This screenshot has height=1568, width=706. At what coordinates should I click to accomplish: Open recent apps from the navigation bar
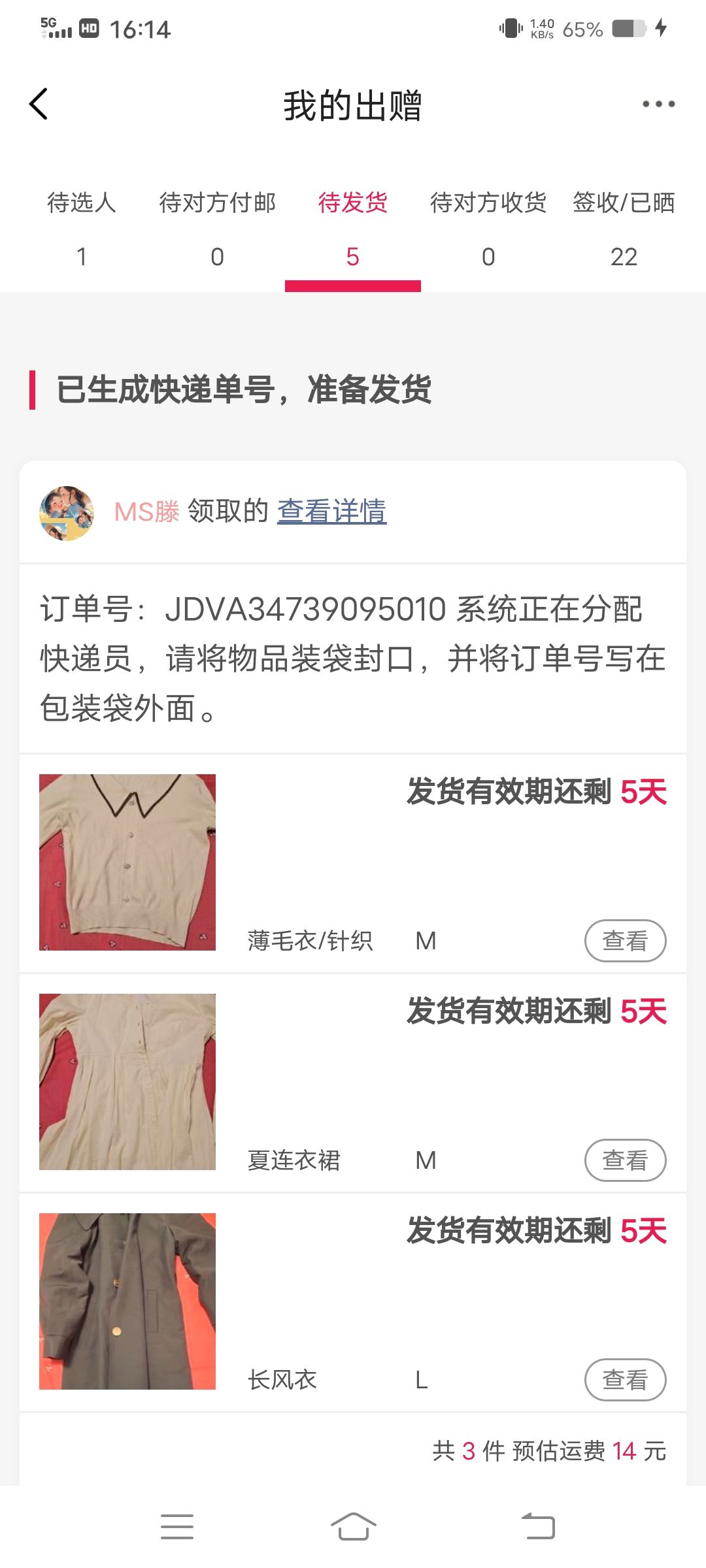(x=176, y=1527)
